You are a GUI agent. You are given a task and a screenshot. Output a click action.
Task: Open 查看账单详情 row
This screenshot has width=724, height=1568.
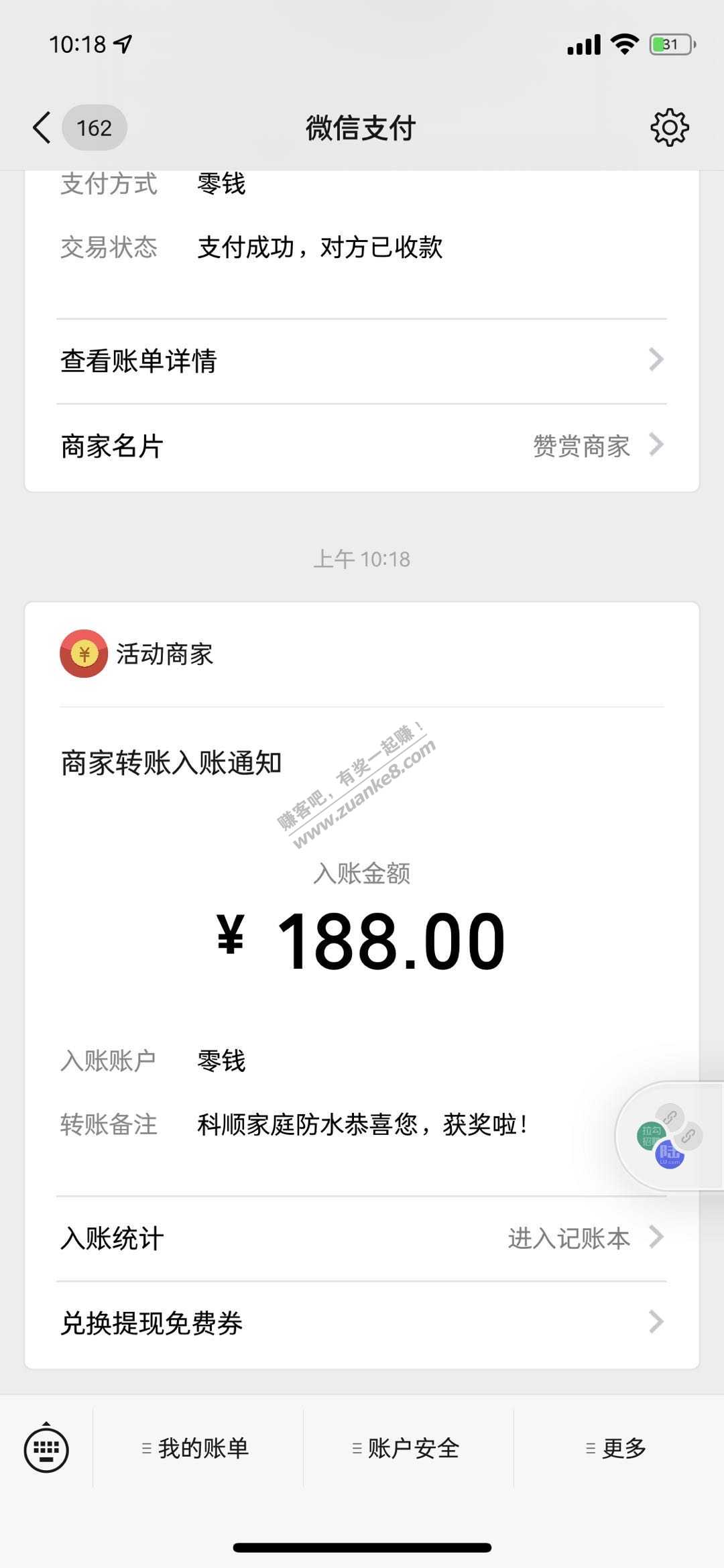[x=362, y=361]
